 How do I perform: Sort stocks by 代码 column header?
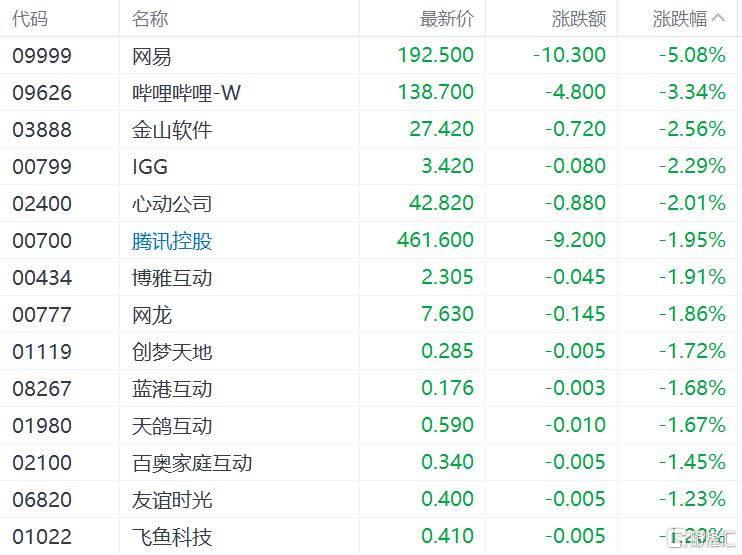[x=30, y=19]
